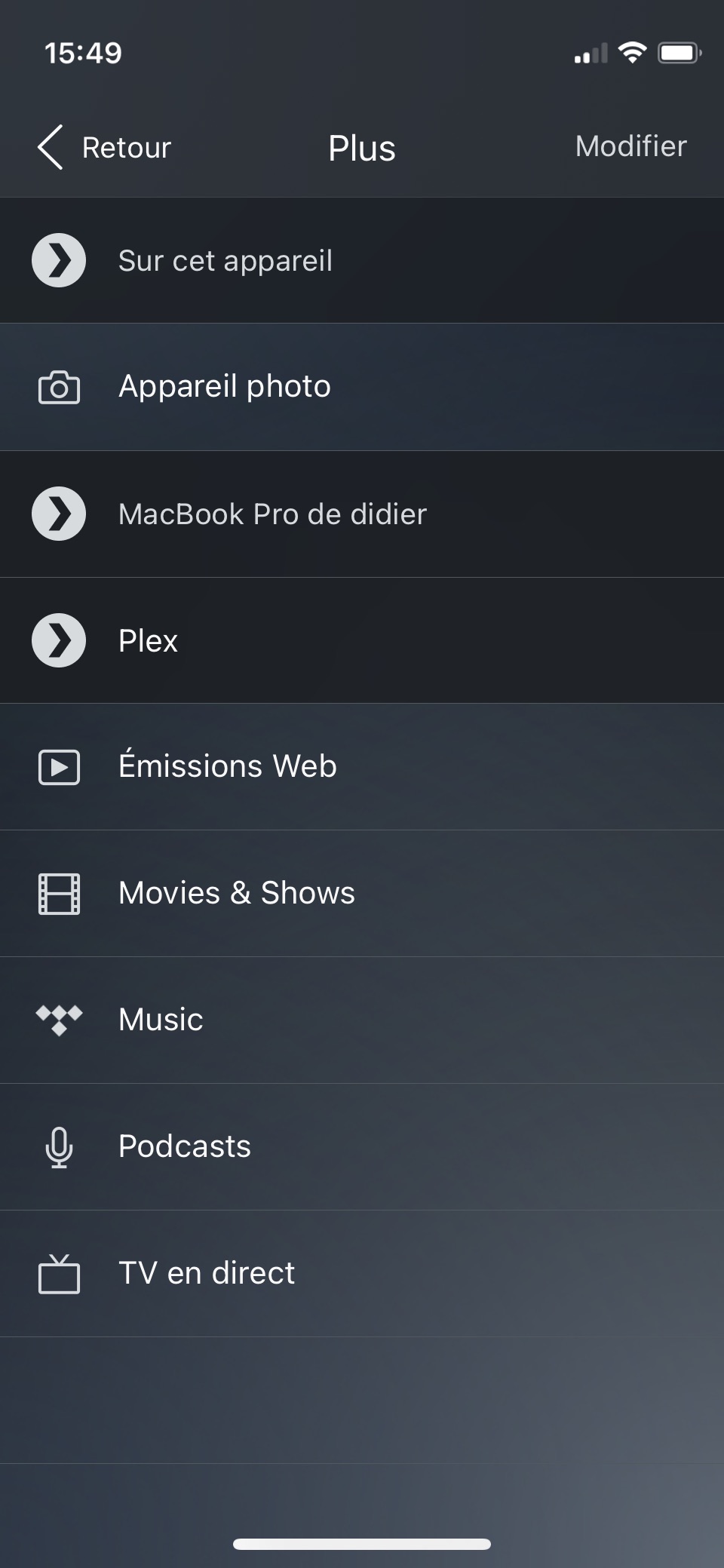This screenshot has height=1568, width=724.
Task: Go back with the Retour button
Action: (104, 147)
